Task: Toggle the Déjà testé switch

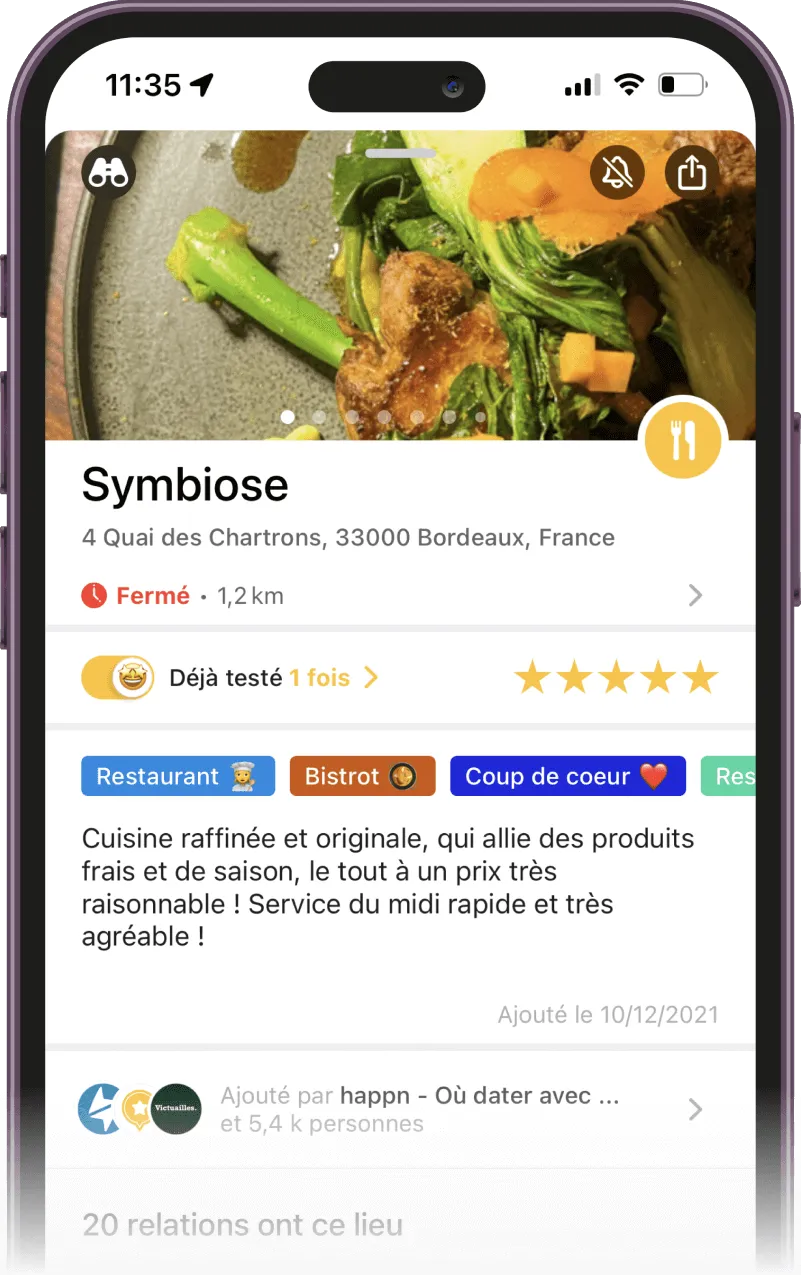Action: click(x=118, y=678)
